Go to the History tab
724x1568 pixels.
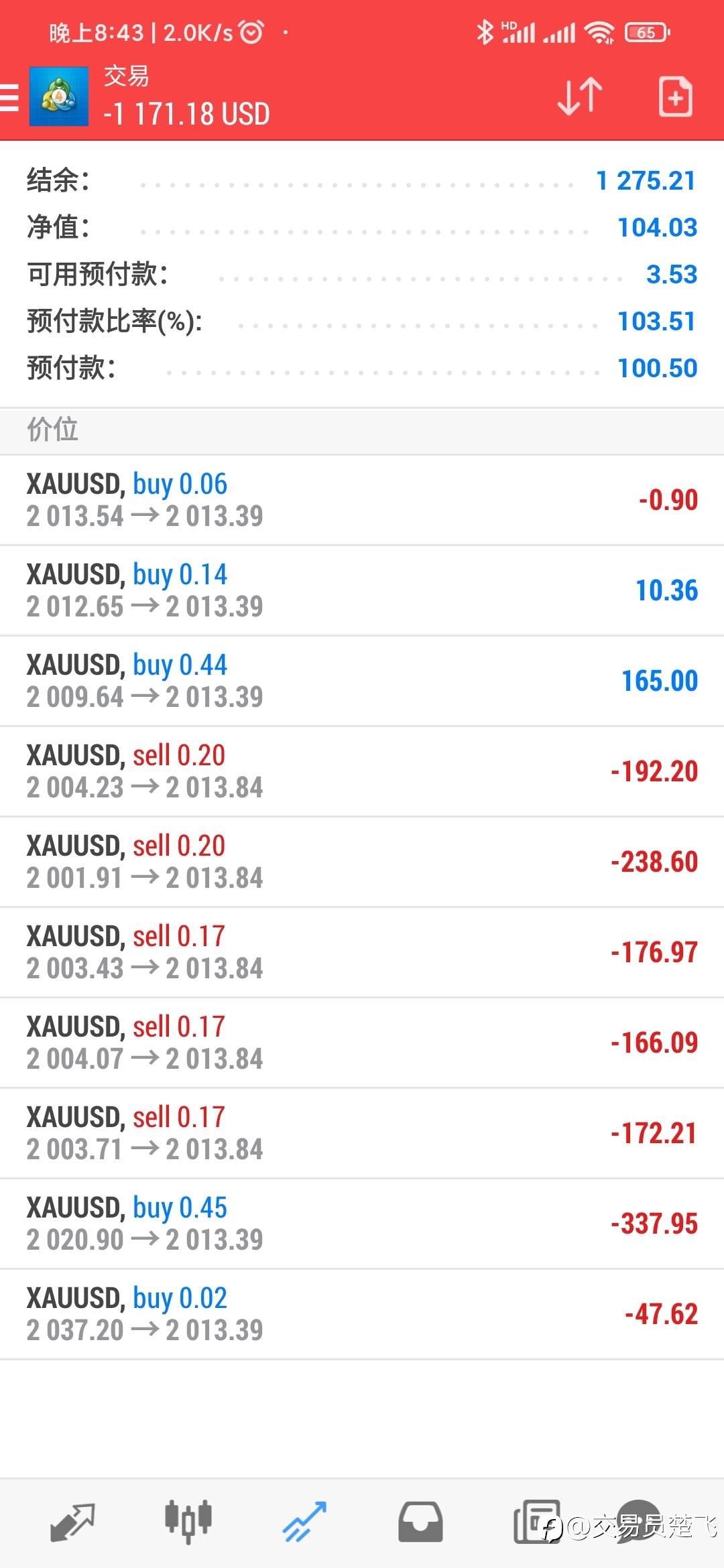pyautogui.click(x=420, y=1521)
